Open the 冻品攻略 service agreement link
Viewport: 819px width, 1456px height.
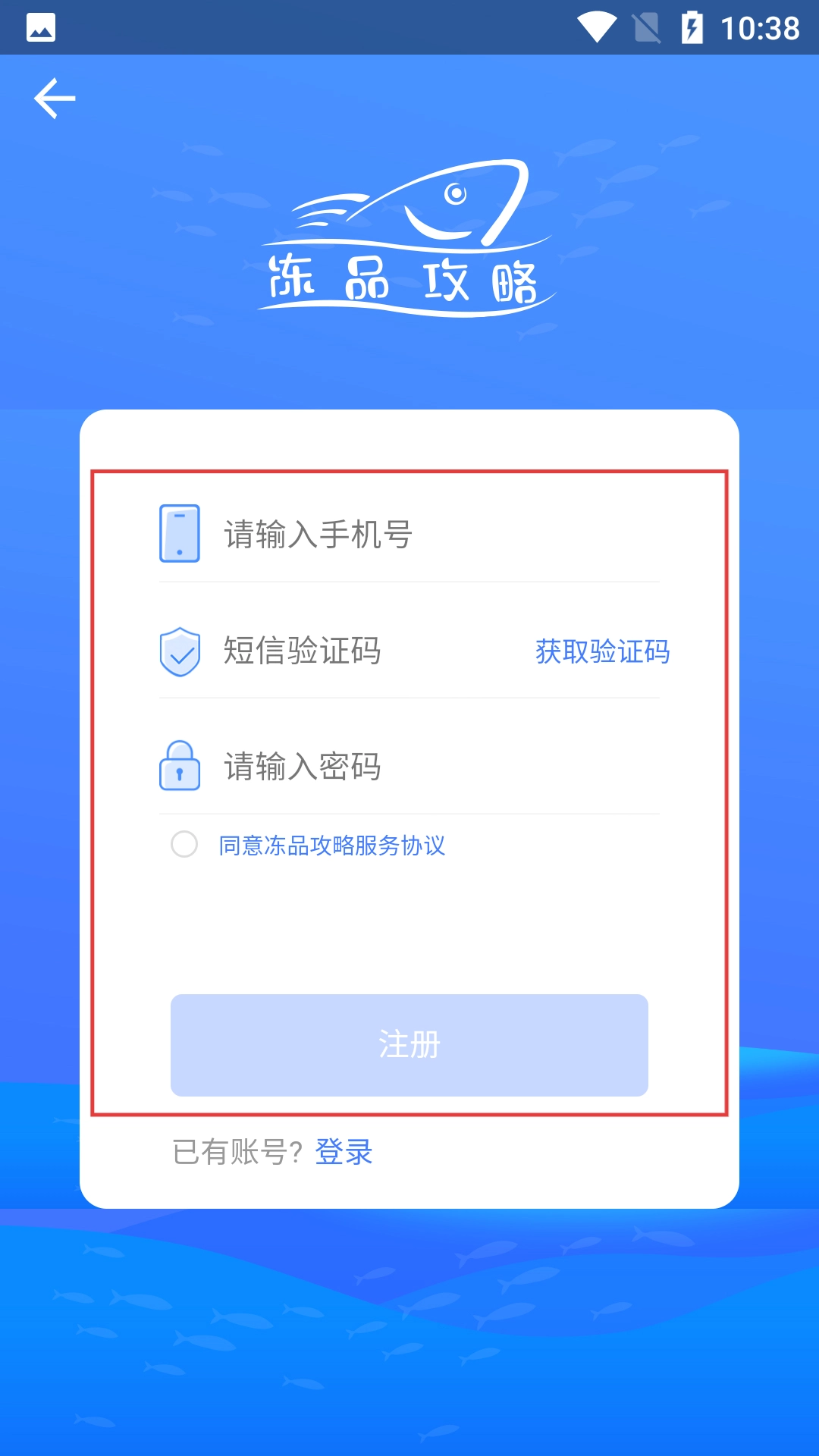tap(332, 846)
